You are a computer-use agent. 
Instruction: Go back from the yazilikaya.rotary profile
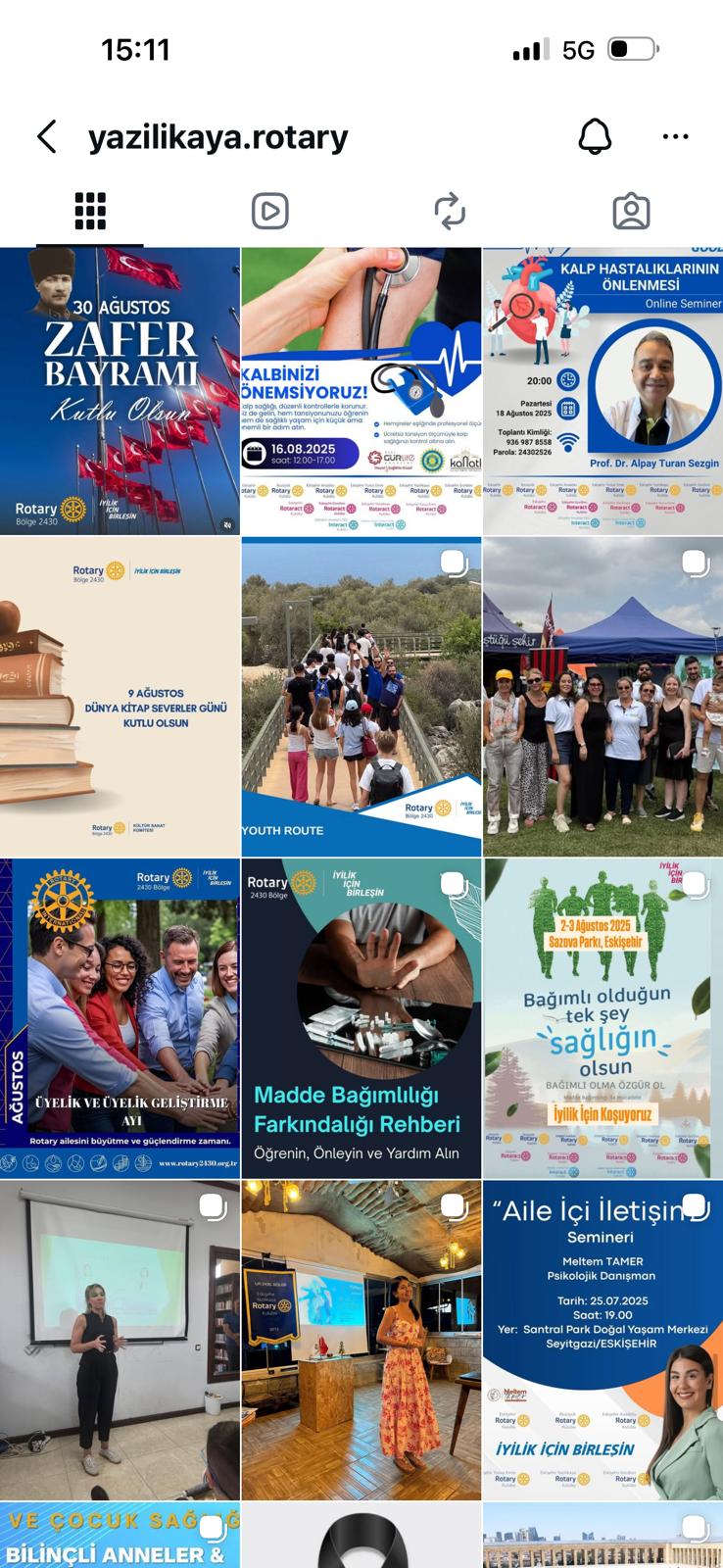47,137
